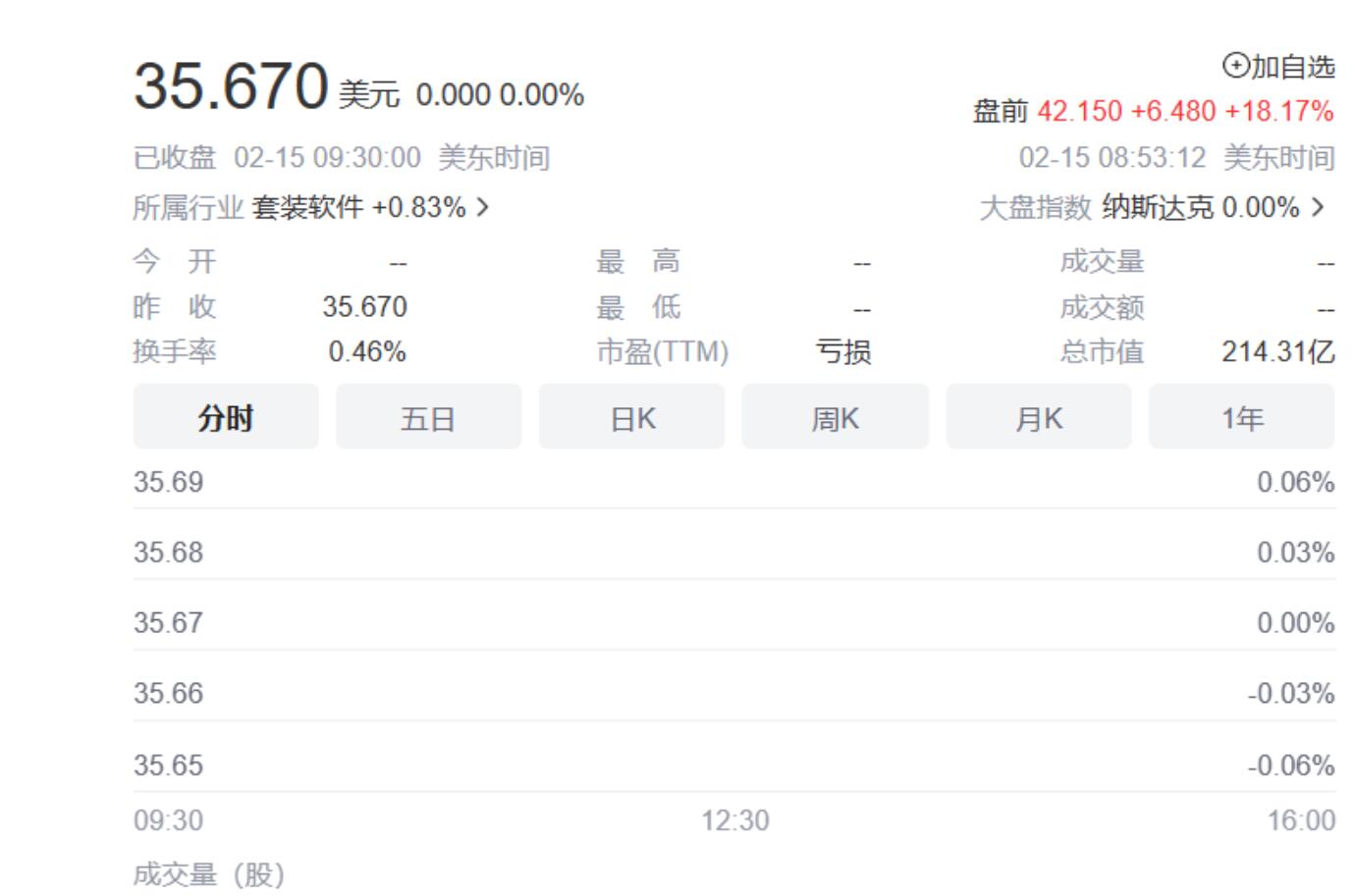Show the 月K chart
Image resolution: width=1355 pixels, height=896 pixels.
(1038, 418)
